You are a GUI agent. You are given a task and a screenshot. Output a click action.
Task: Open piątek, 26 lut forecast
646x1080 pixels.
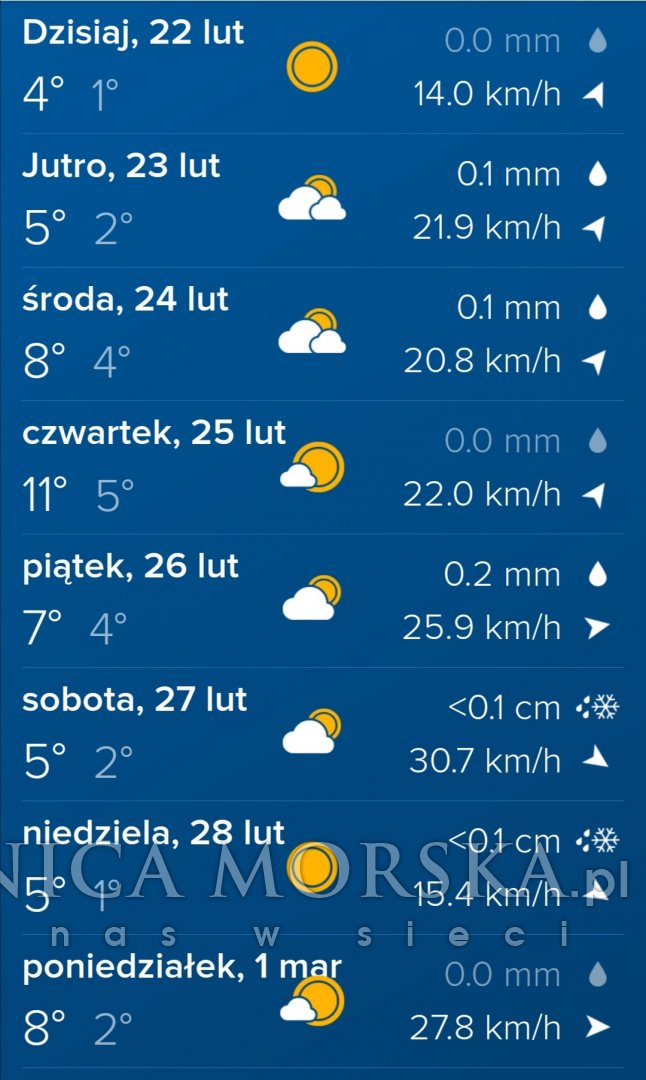coord(323,601)
